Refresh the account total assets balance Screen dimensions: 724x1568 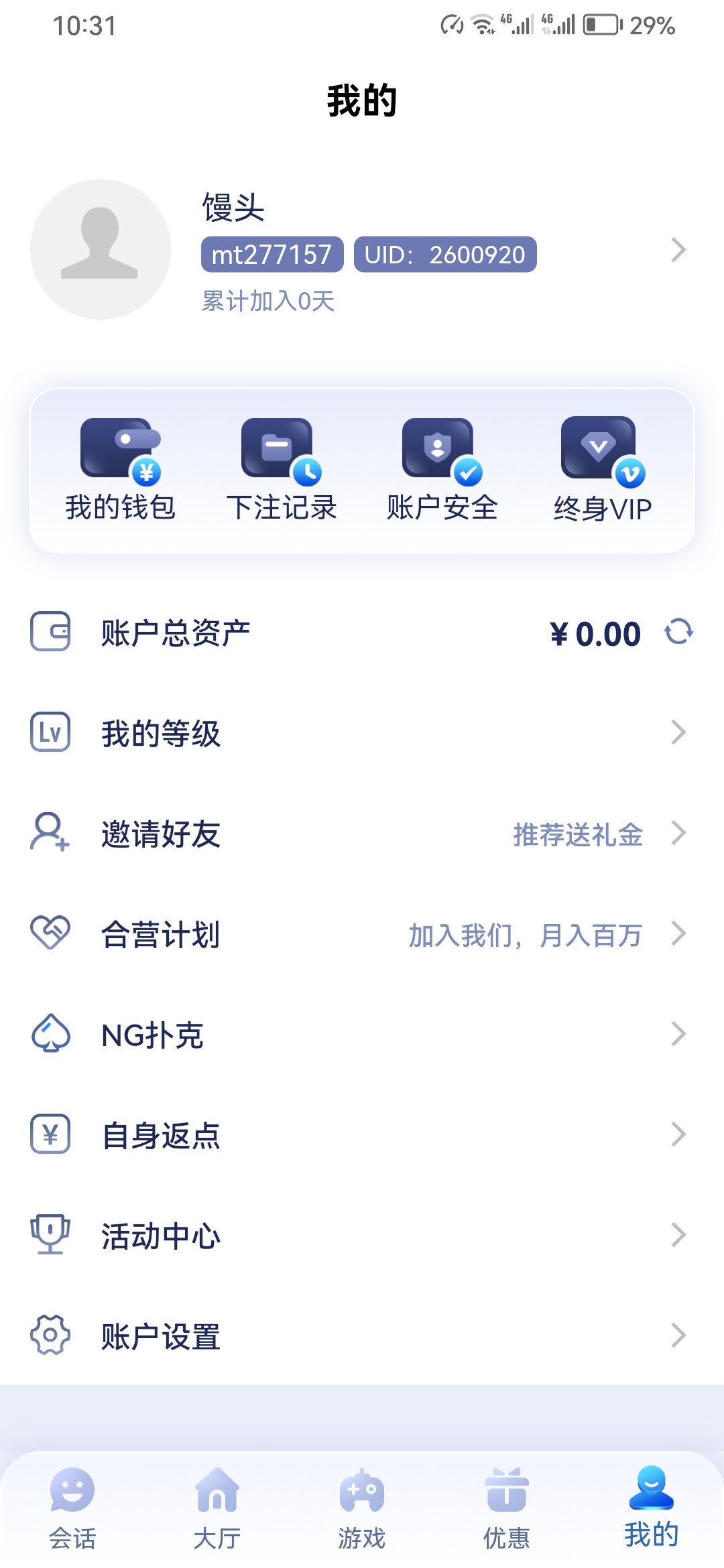coord(678,632)
